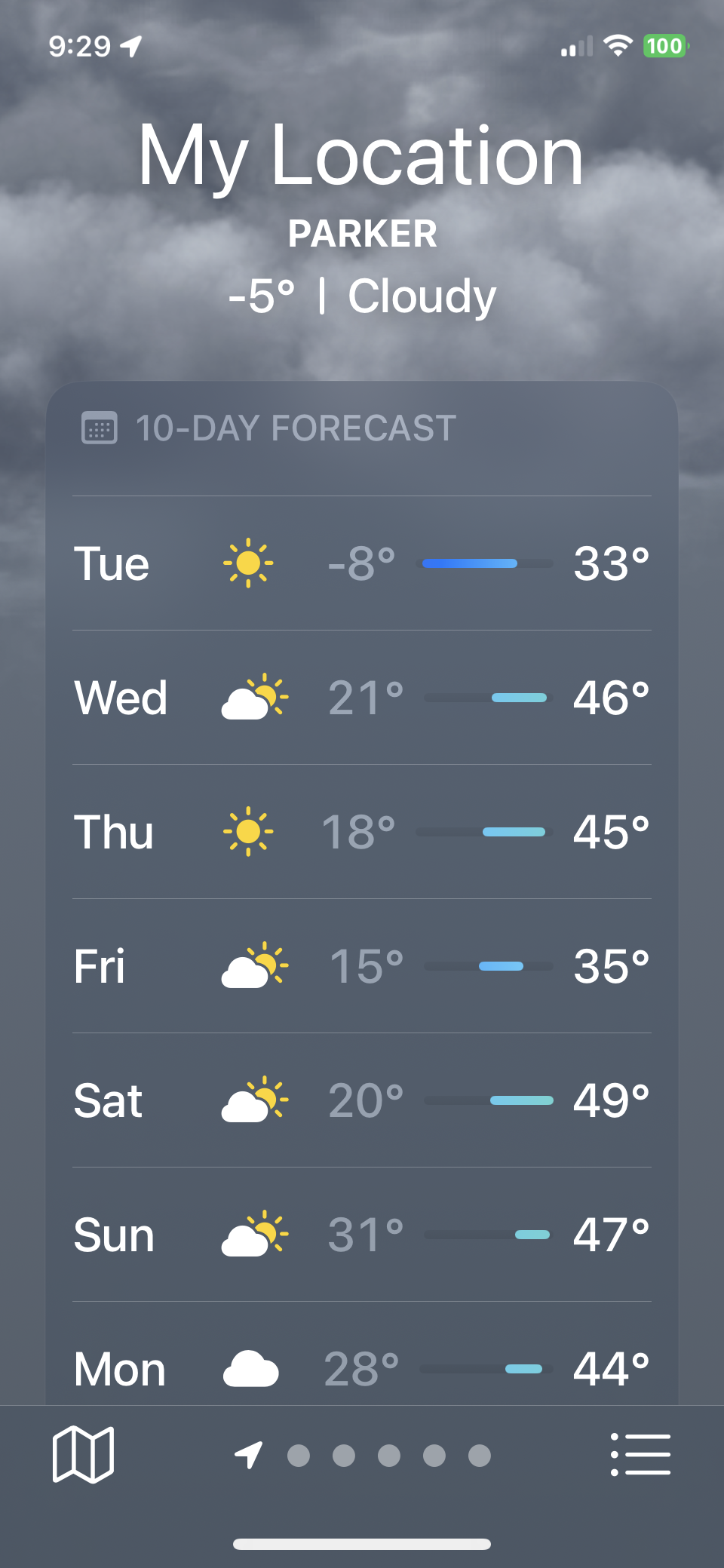Show Friday's forecast details

tap(362, 966)
